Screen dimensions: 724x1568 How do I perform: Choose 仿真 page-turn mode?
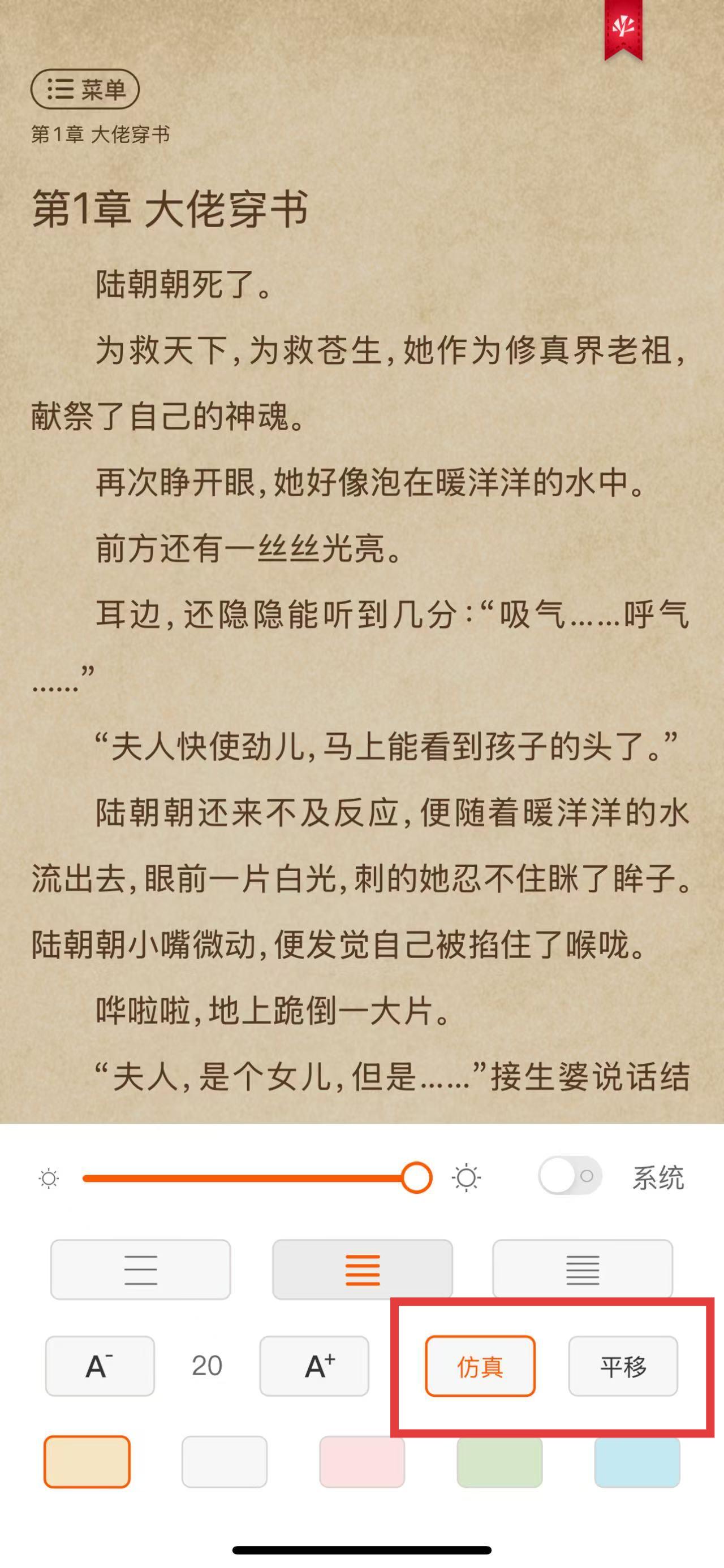480,1366
